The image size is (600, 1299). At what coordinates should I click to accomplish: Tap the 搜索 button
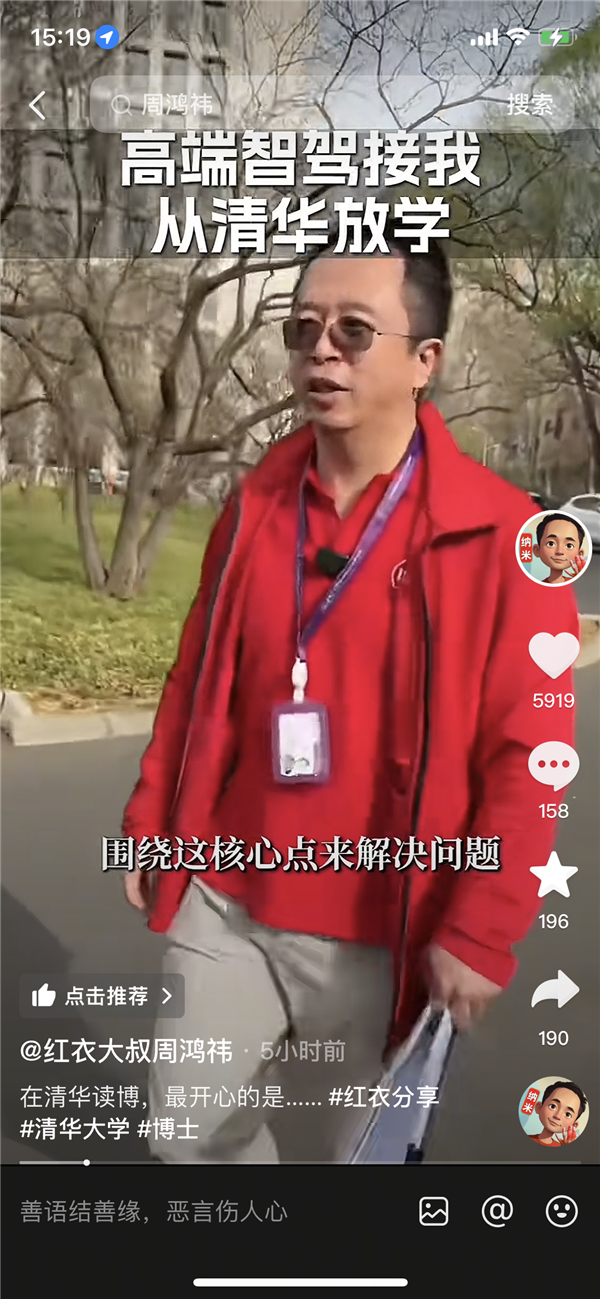529,105
